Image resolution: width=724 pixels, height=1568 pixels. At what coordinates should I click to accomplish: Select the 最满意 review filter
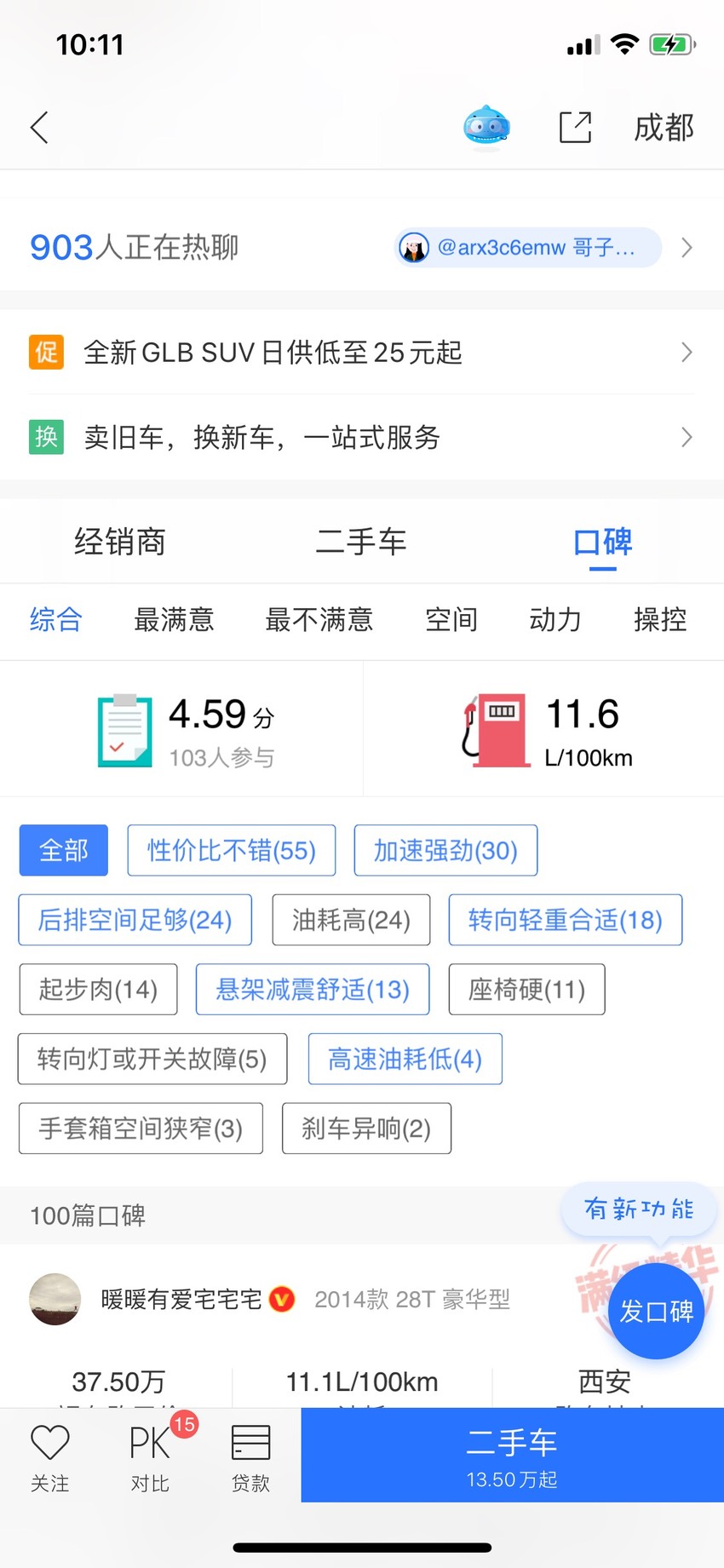coord(174,619)
